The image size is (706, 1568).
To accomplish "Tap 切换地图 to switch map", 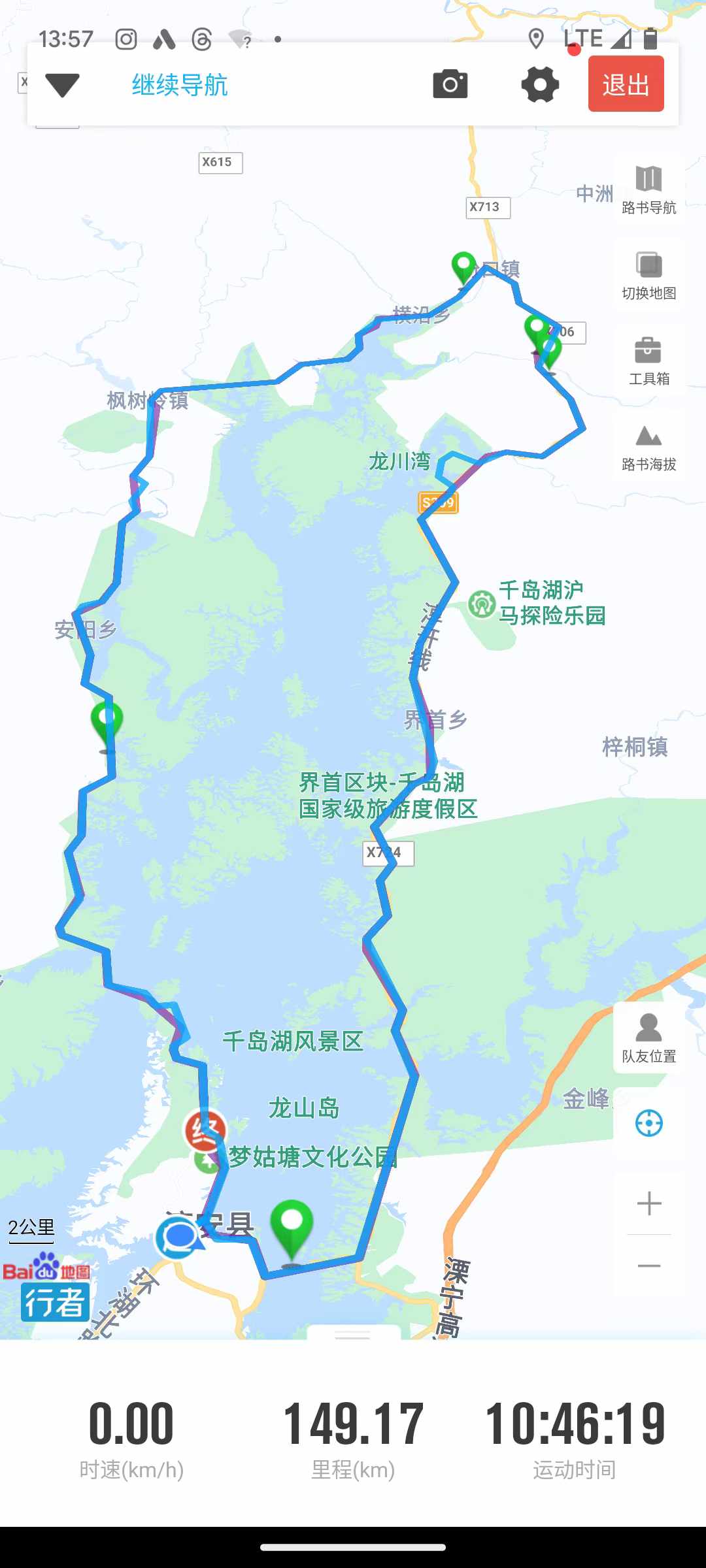I will point(649,276).
